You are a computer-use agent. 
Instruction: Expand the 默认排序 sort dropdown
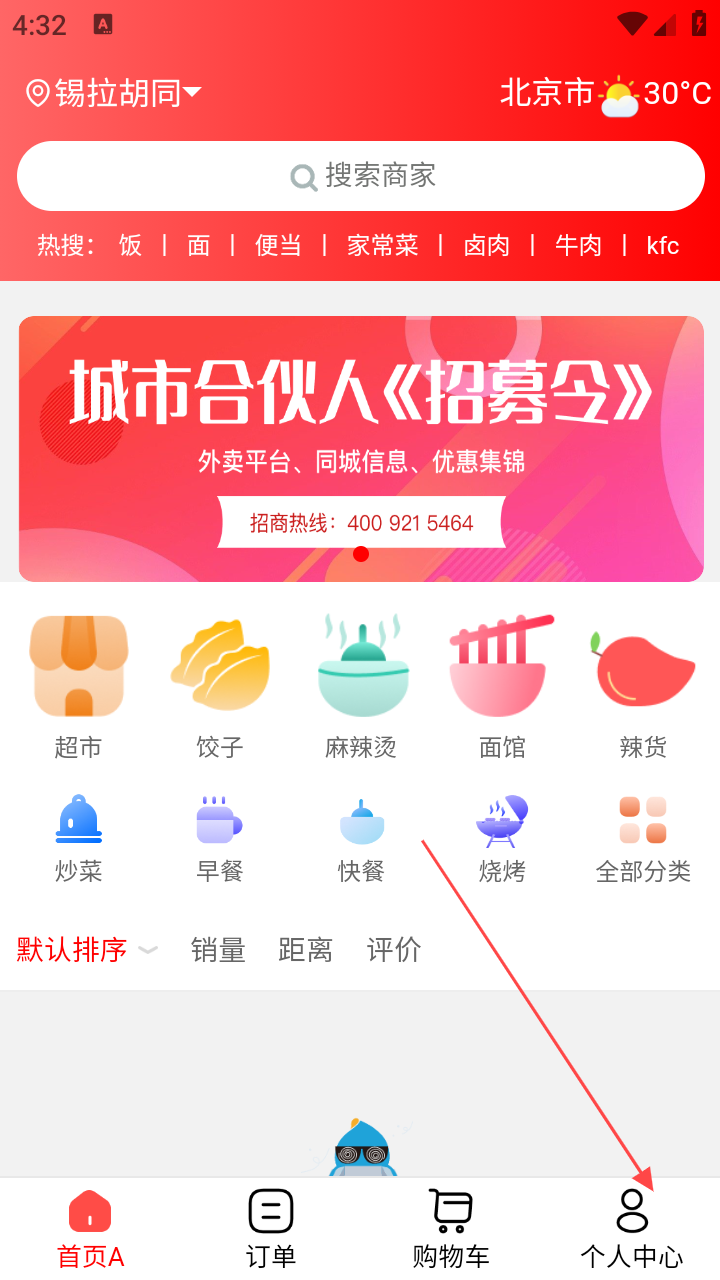point(87,950)
